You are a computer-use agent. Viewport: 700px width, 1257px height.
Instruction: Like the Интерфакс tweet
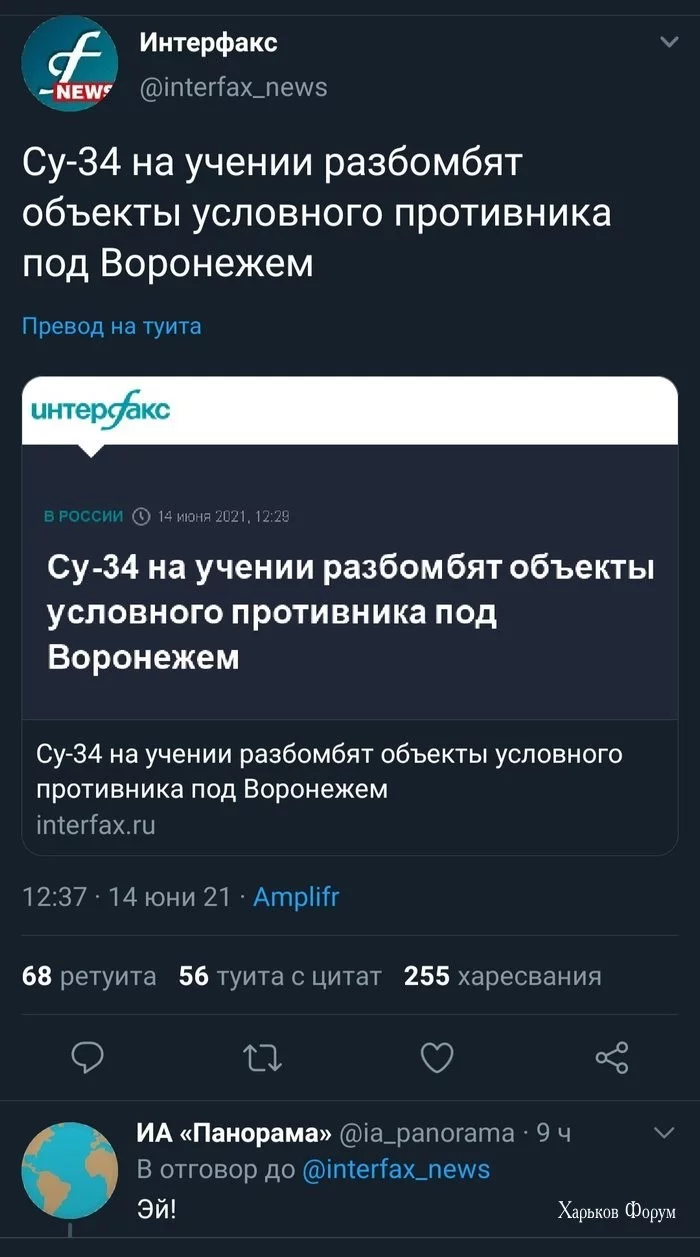(437, 1057)
